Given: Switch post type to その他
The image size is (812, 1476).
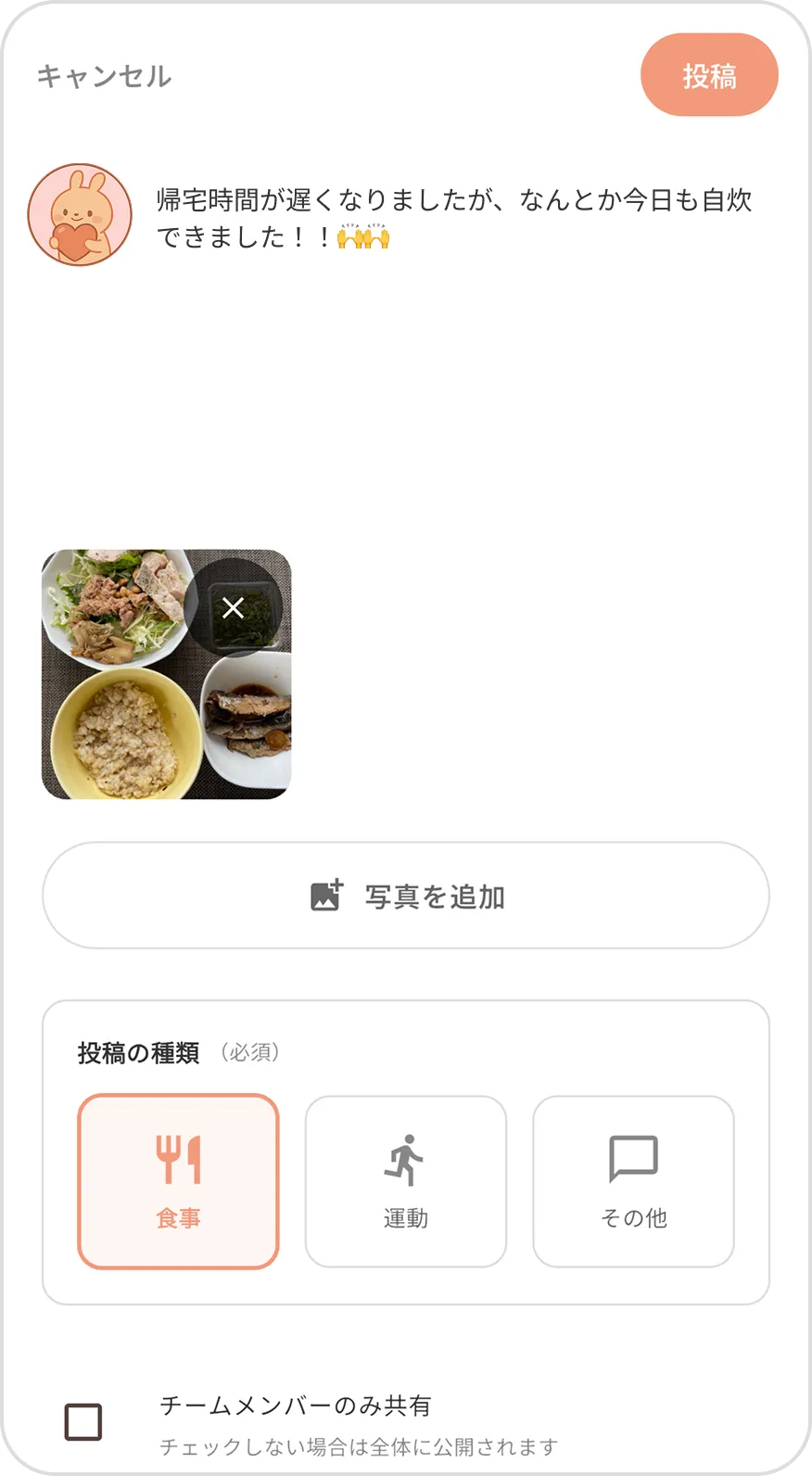Looking at the screenshot, I should click(x=633, y=1180).
